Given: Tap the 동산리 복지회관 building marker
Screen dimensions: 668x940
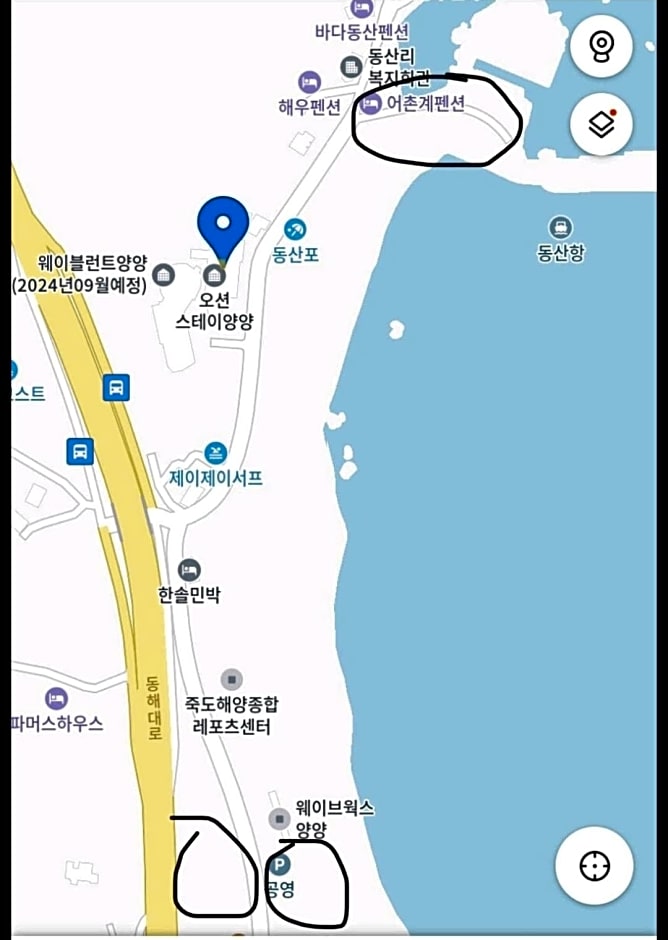Looking at the screenshot, I should click(x=350, y=67).
